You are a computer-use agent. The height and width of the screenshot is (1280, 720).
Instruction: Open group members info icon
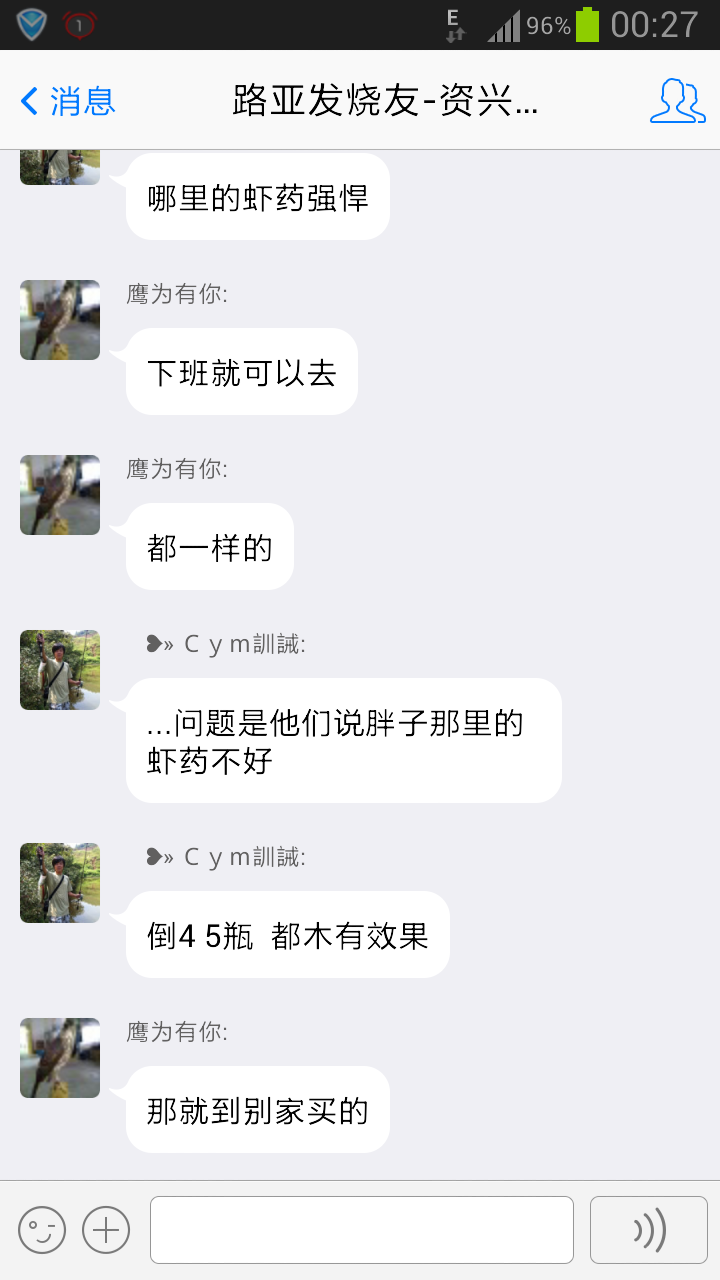[677, 101]
